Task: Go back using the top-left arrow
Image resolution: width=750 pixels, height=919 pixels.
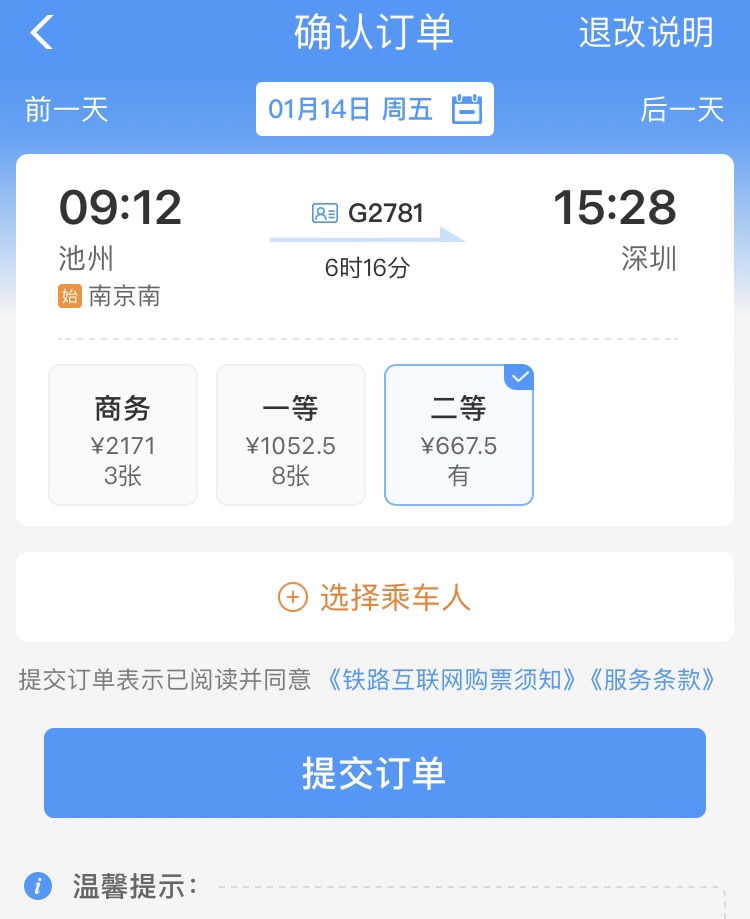Action: pyautogui.click(x=41, y=33)
